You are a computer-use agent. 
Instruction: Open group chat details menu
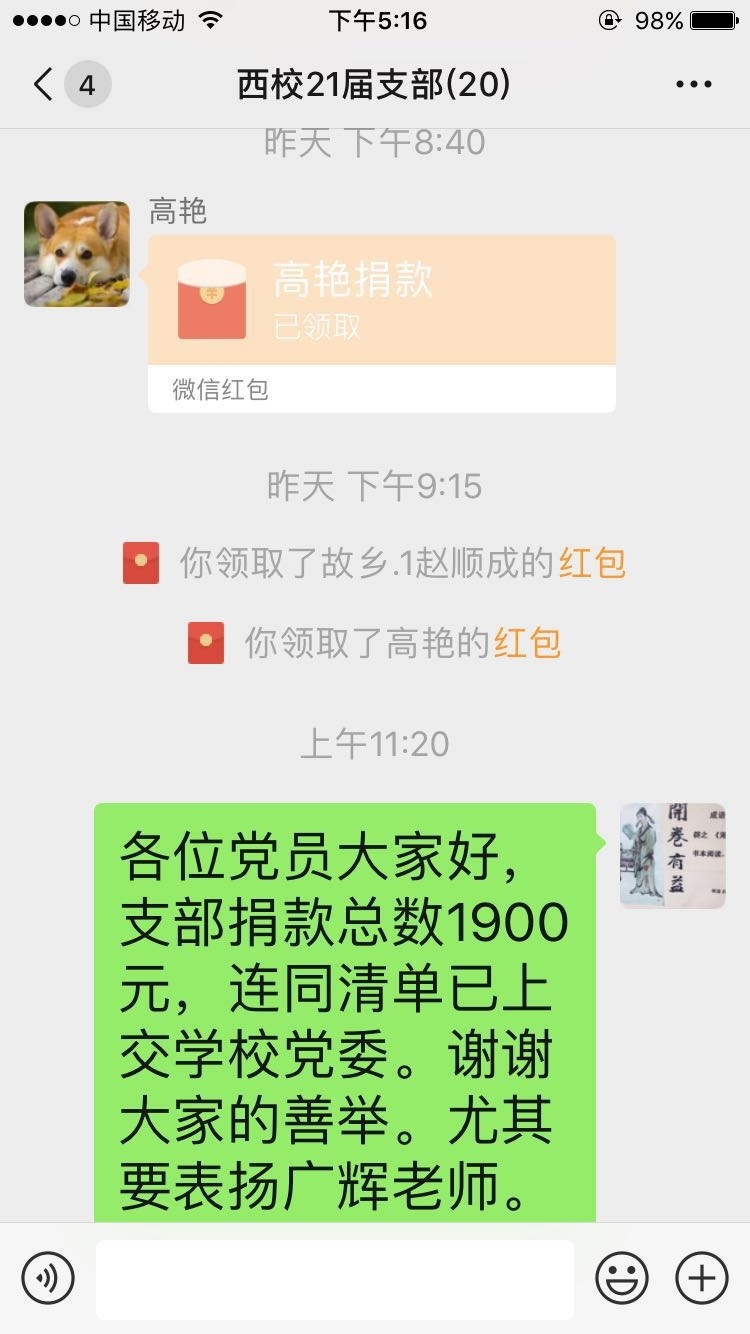pos(693,85)
